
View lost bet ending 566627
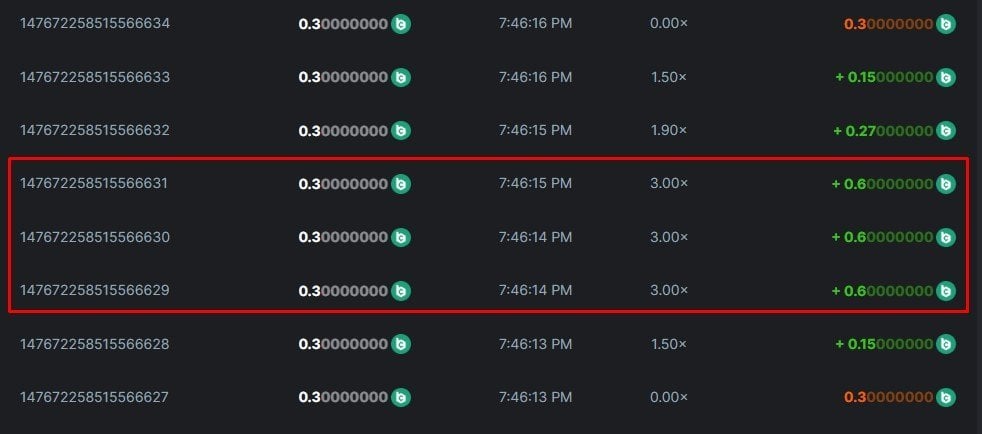point(95,397)
